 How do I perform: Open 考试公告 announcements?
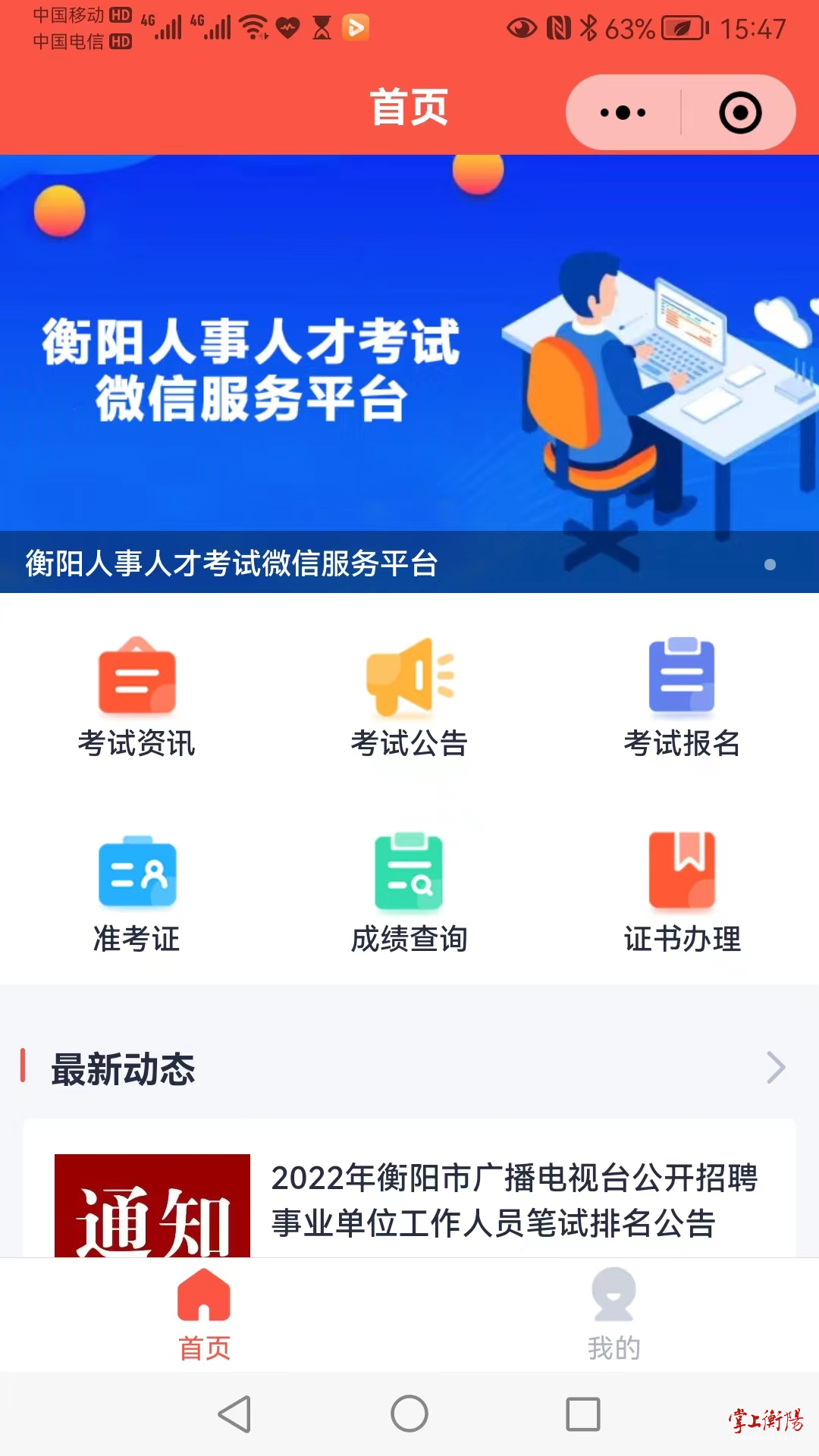409,698
